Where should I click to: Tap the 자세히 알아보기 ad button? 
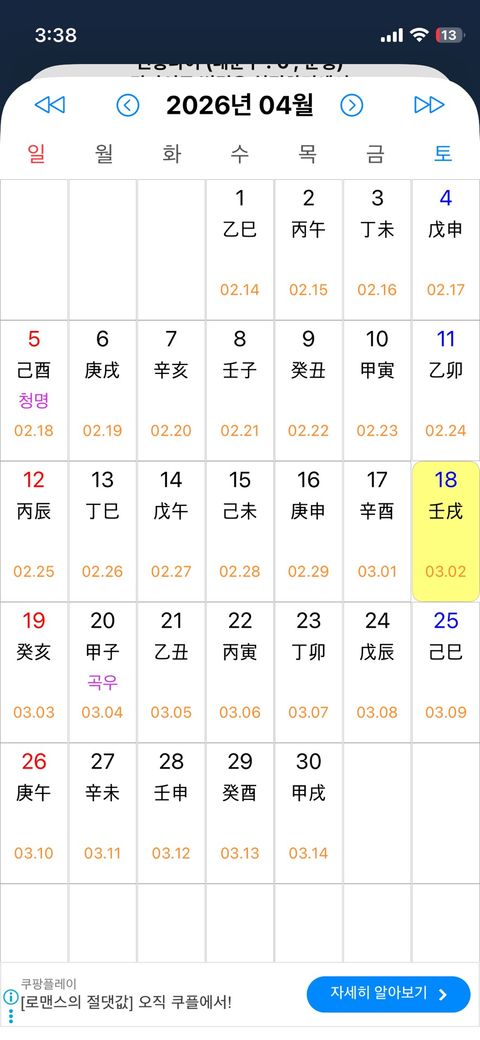pos(389,994)
